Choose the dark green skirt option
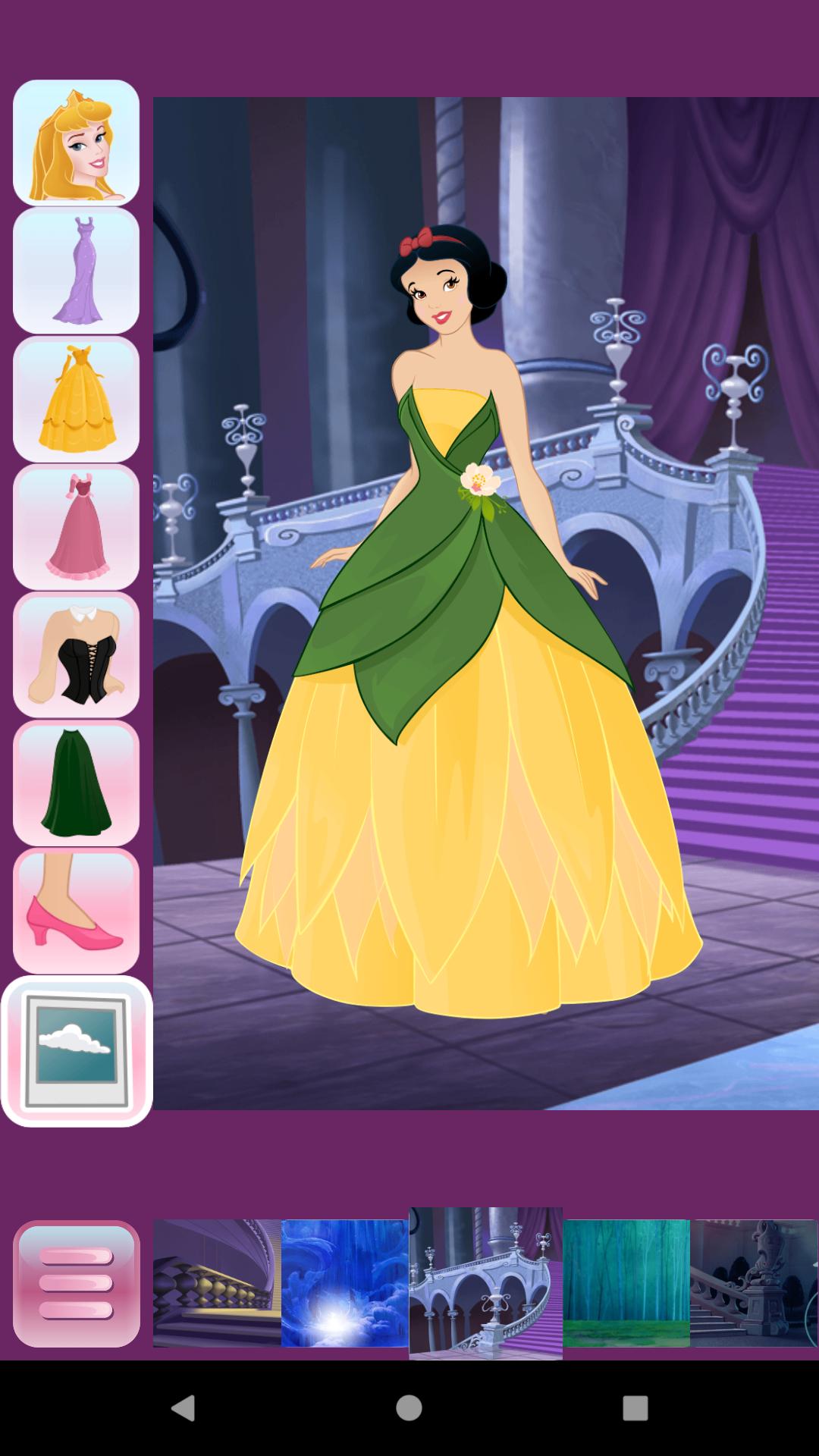 (x=75, y=785)
